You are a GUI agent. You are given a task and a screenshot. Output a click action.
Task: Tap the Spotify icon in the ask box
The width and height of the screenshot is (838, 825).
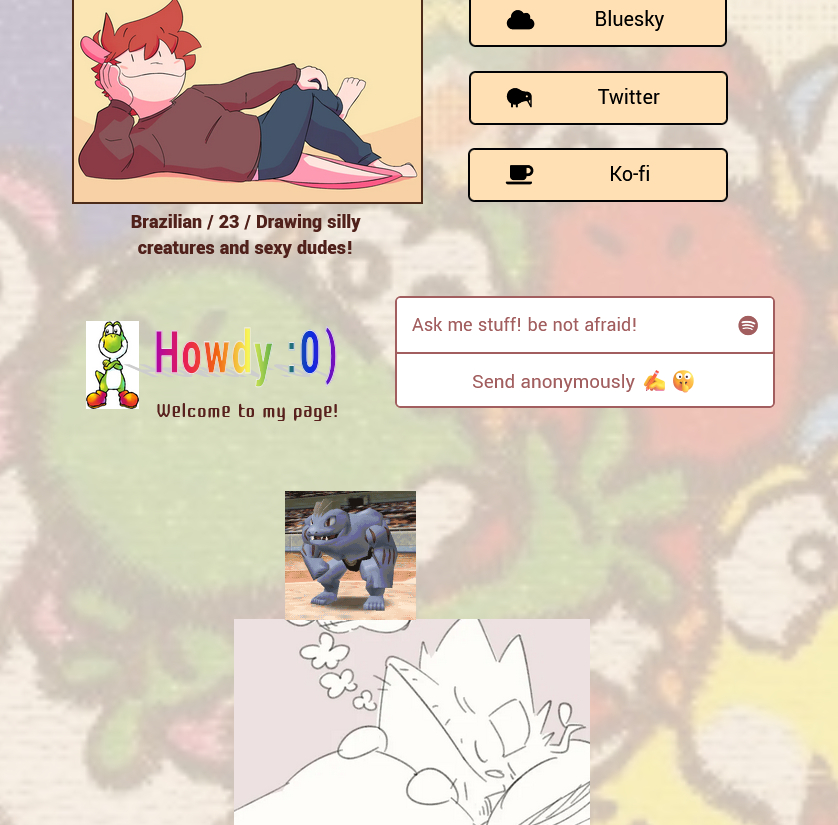pyautogui.click(x=748, y=325)
